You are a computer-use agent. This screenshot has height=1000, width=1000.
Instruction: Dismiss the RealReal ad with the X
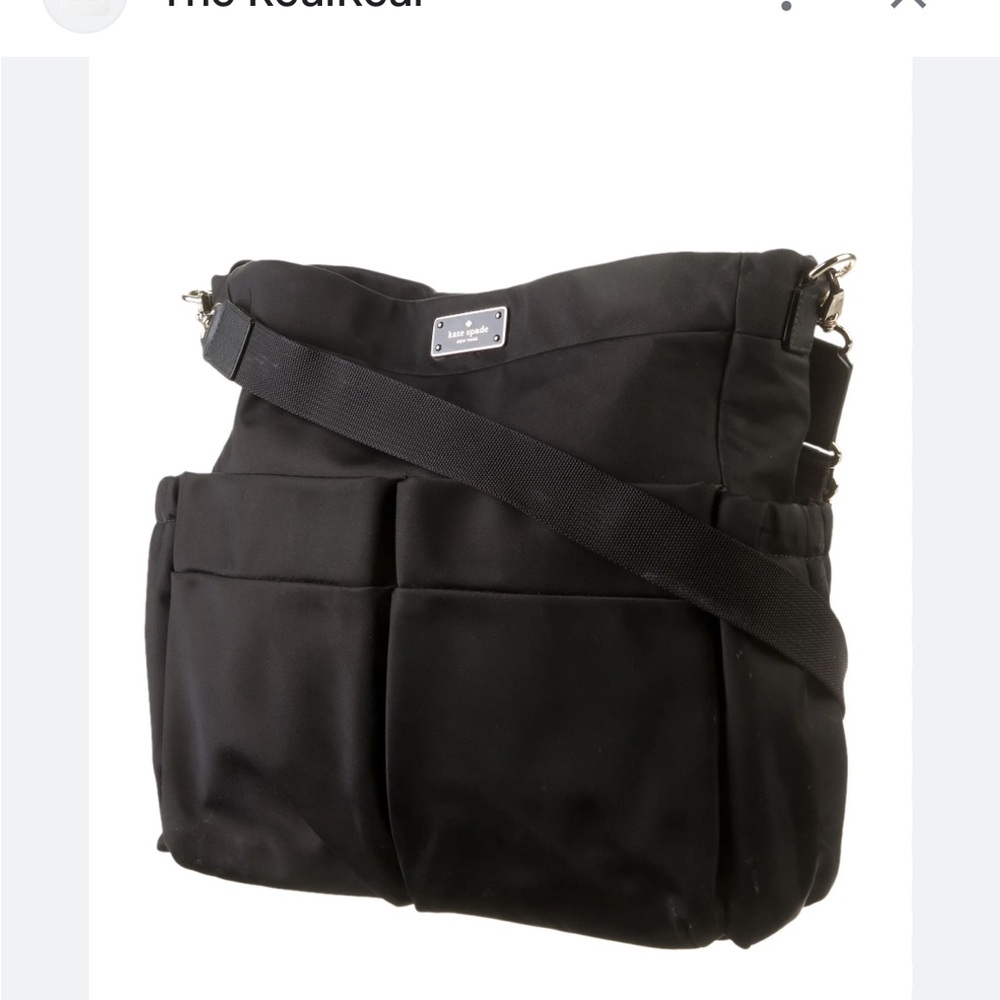pyautogui.click(x=908, y=5)
